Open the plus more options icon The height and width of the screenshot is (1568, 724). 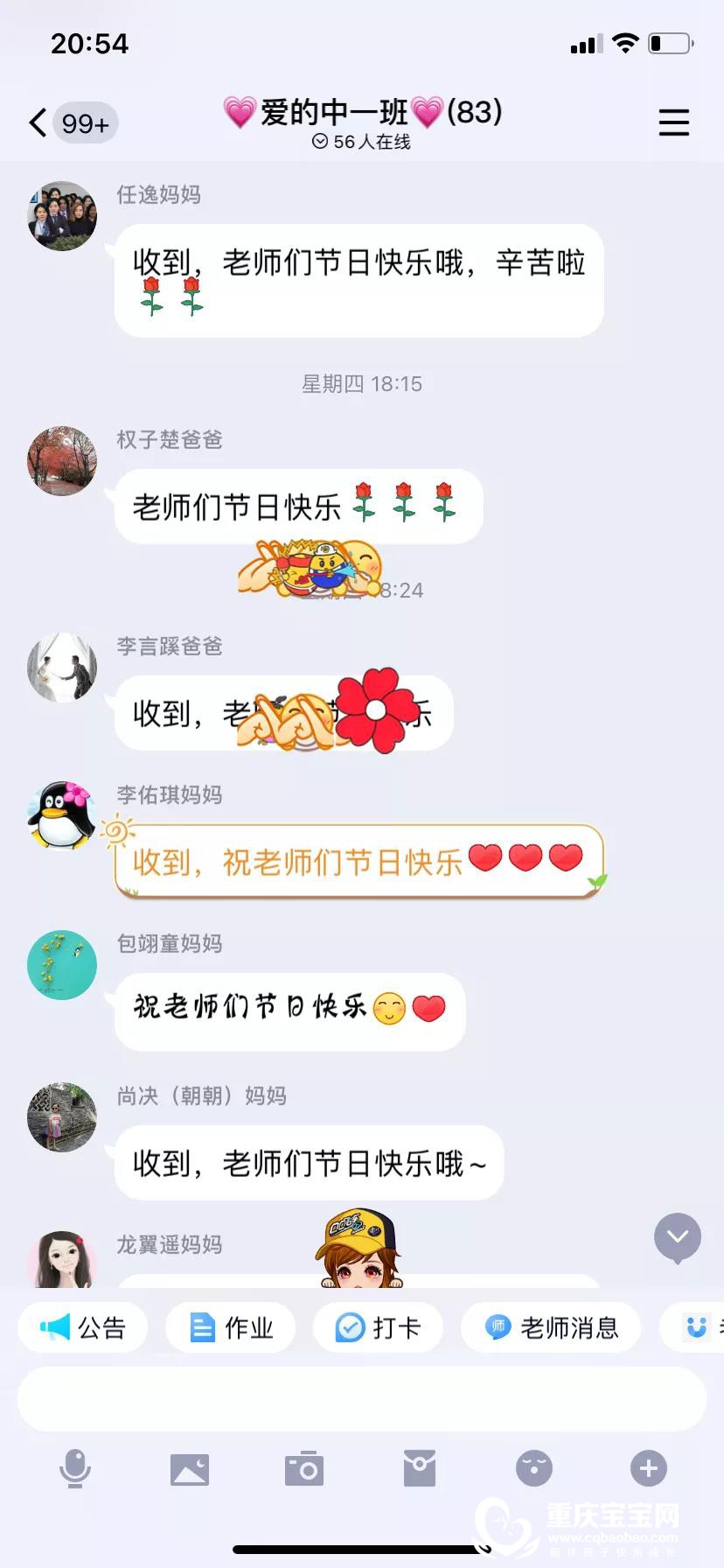tap(649, 1469)
